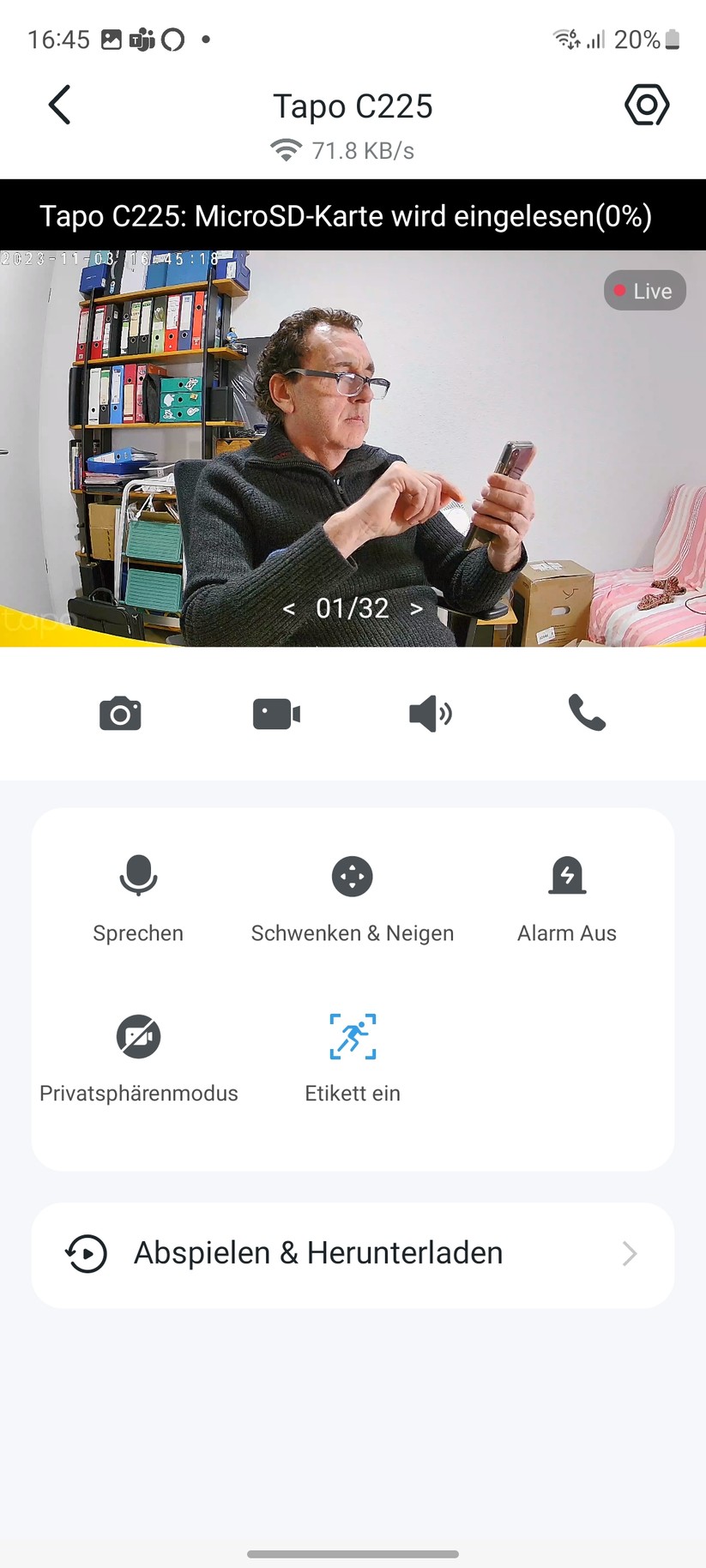
Task: Go to previous page with the left arrow
Action: coord(289,608)
